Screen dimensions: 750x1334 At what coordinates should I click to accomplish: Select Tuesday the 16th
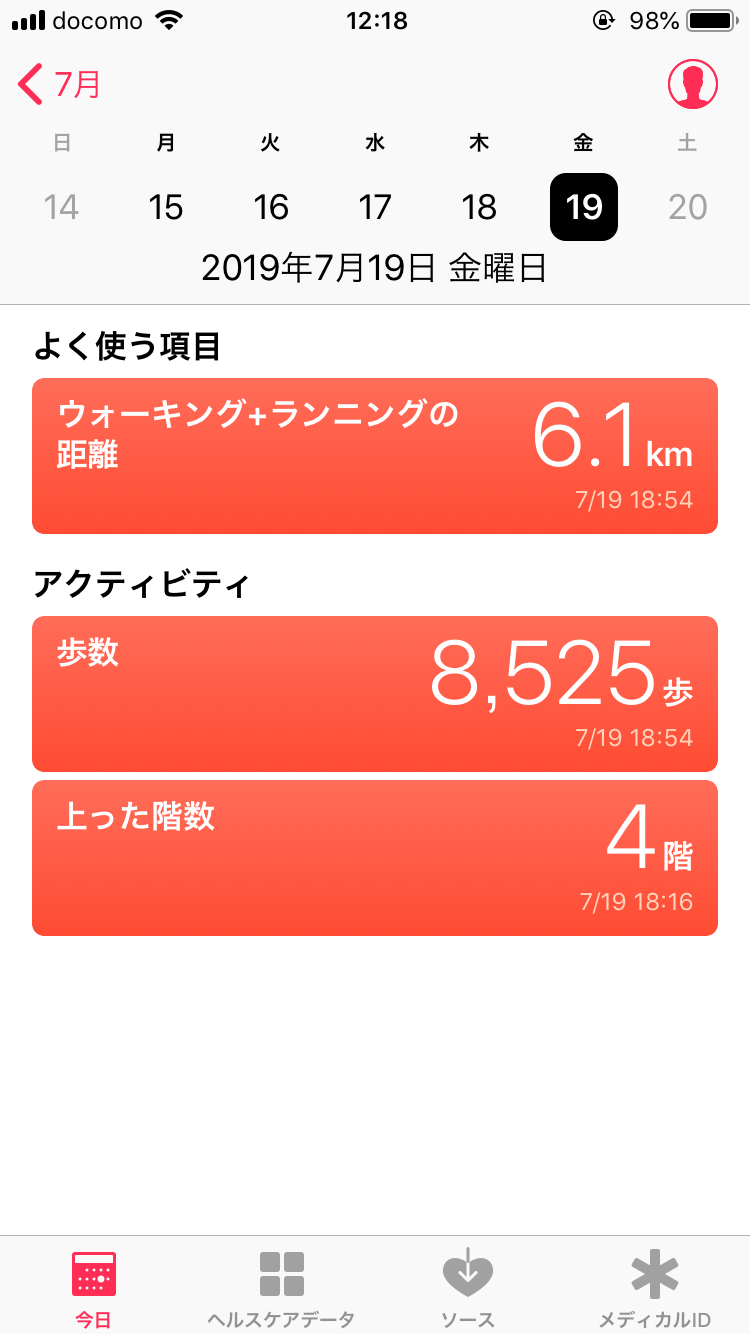point(270,207)
